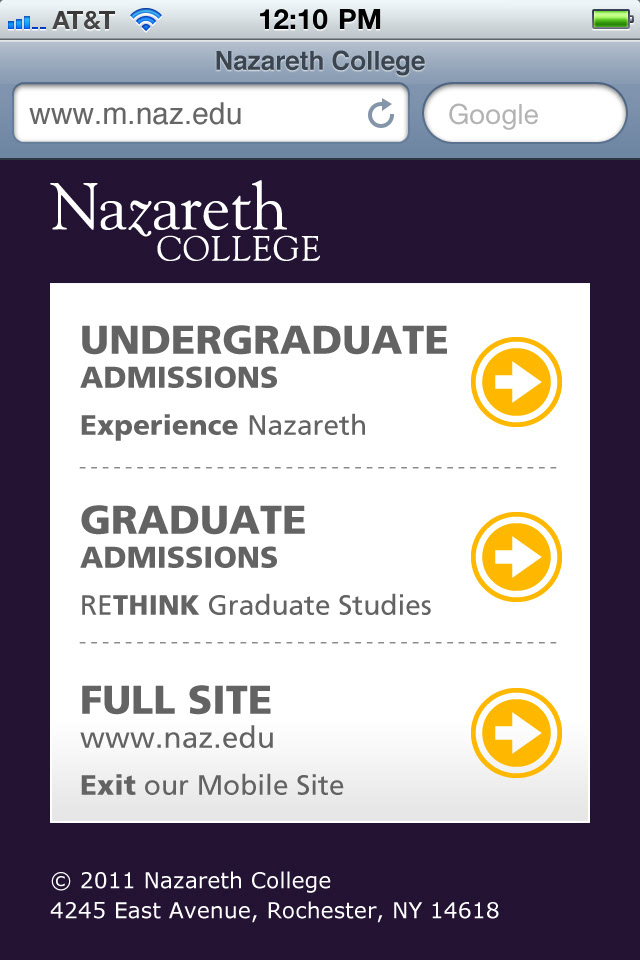Tap the www.m.naz.edu address field
Image resolution: width=640 pixels, height=960 pixels.
pyautogui.click(x=190, y=114)
